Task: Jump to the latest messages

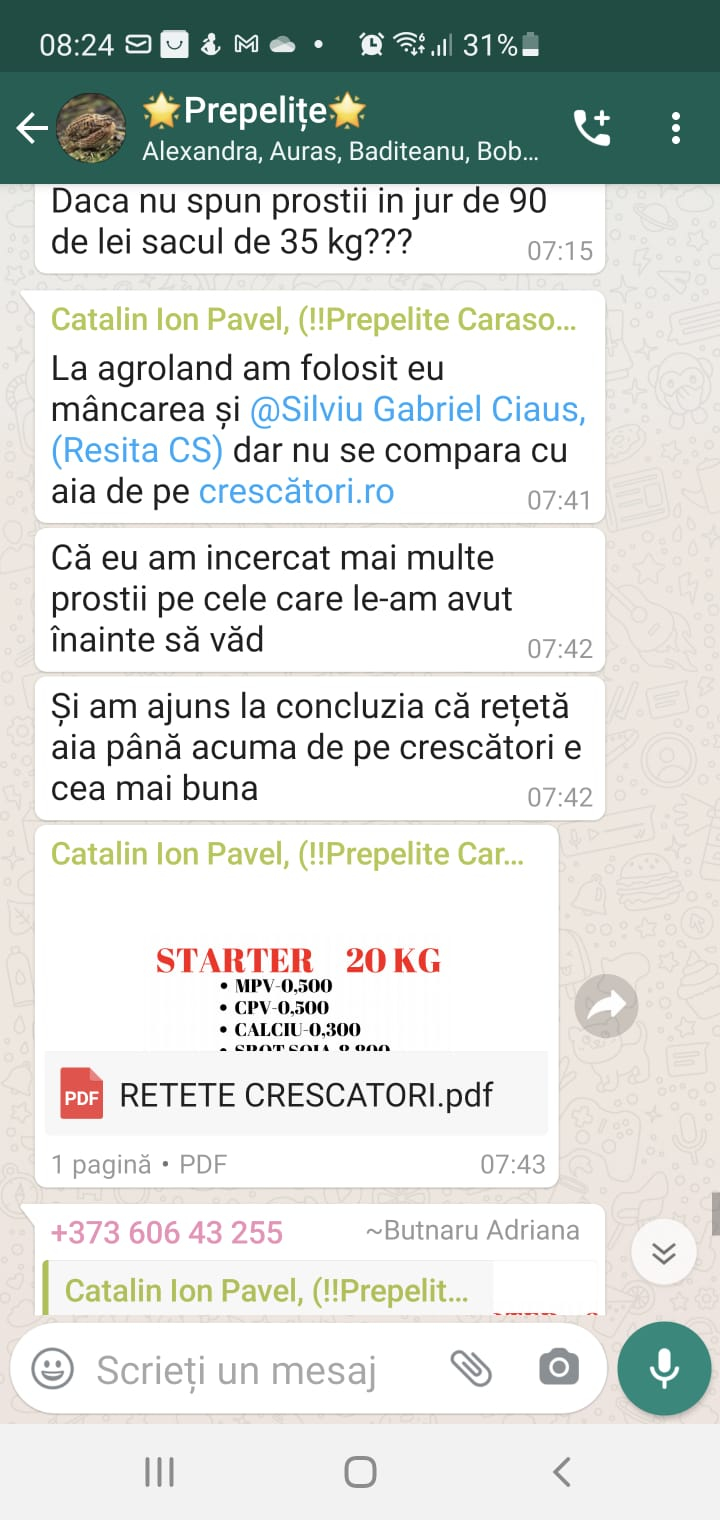Action: pos(664,1252)
